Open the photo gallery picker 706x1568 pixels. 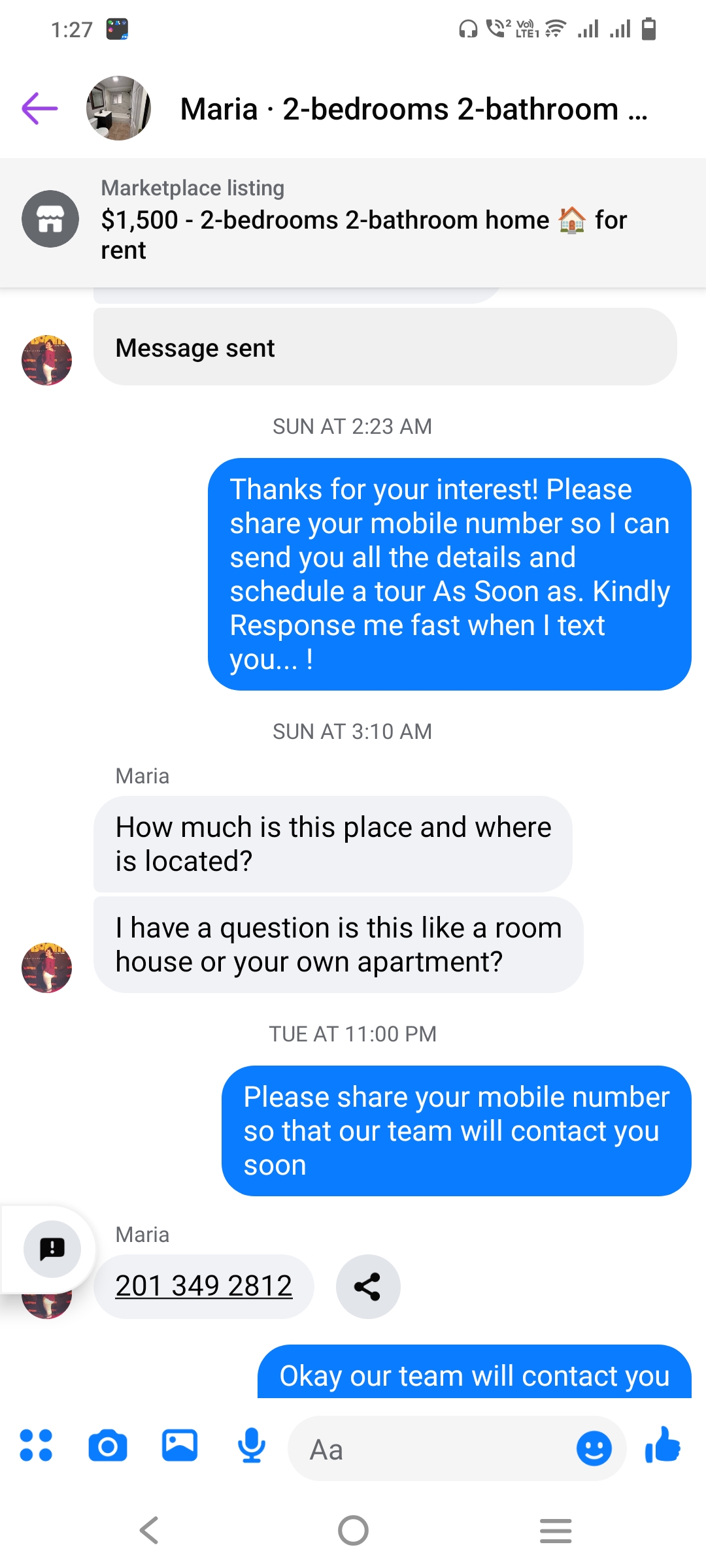click(180, 1445)
